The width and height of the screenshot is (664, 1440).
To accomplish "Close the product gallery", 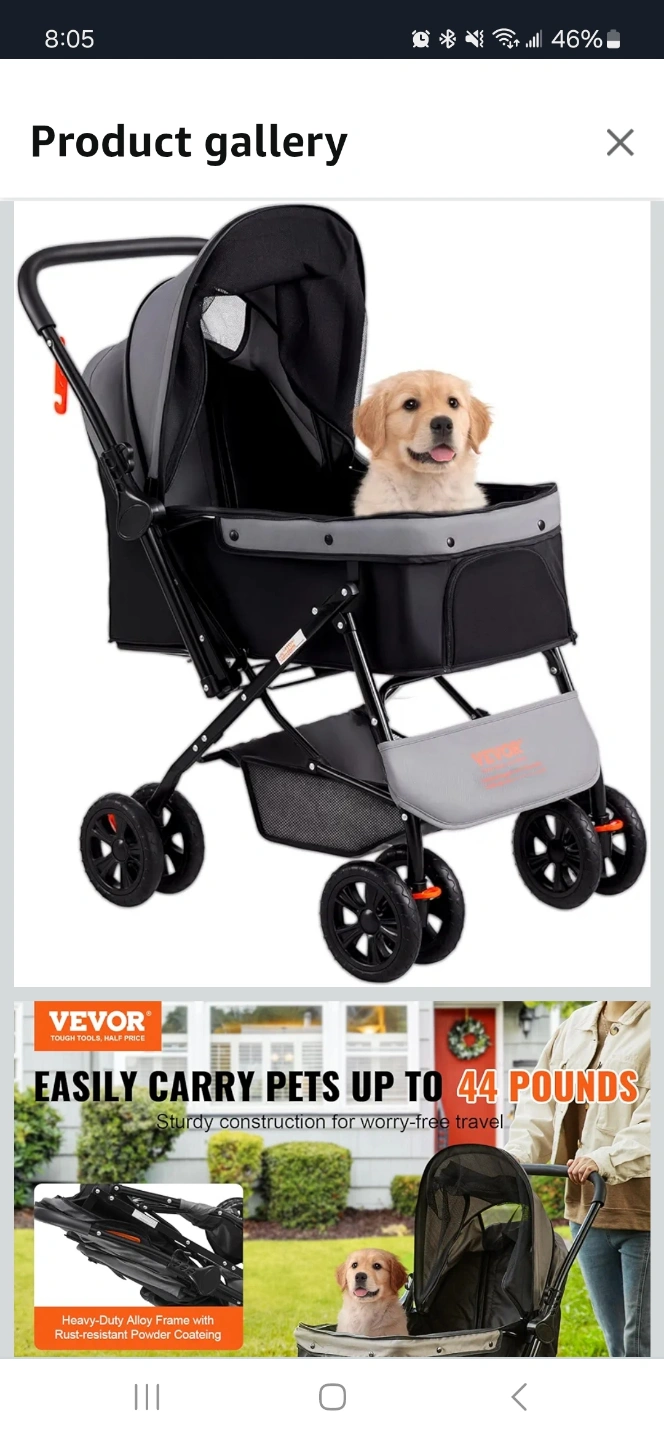I will [x=620, y=143].
